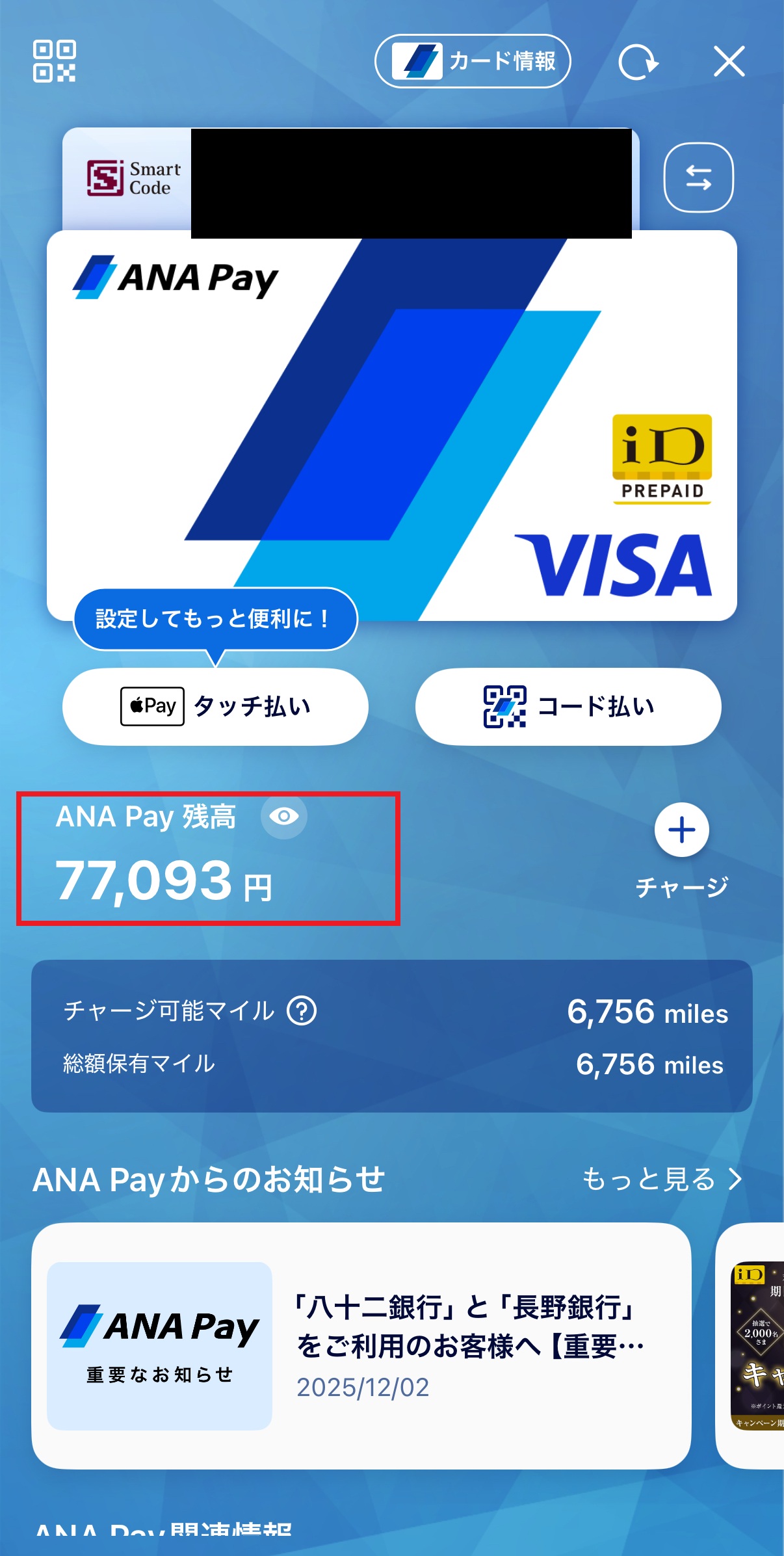Viewport: 784px width, 1556px height.
Task: Open the 八十二銀行 and 長野銀行 notice
Action: [361, 1345]
